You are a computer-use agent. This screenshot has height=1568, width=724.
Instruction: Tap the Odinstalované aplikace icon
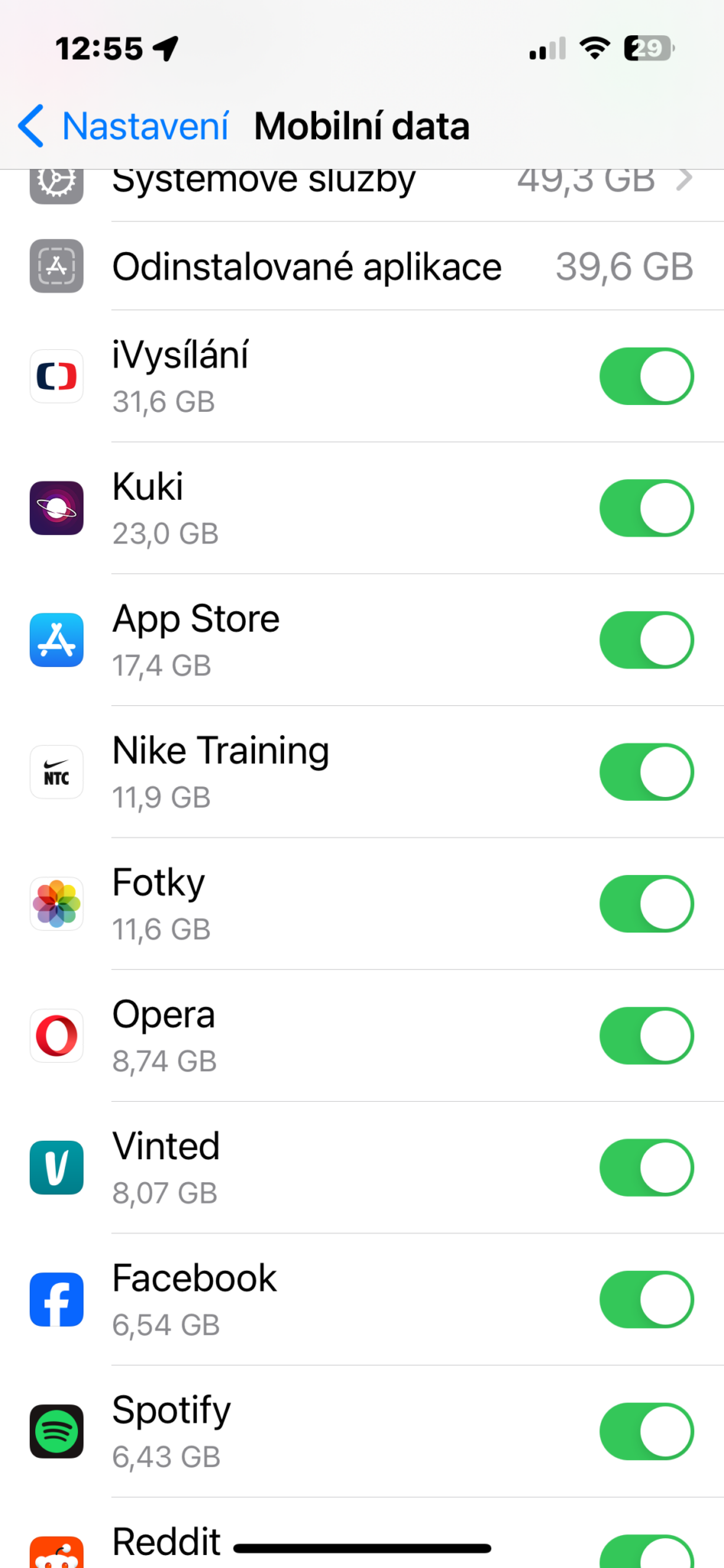click(56, 266)
